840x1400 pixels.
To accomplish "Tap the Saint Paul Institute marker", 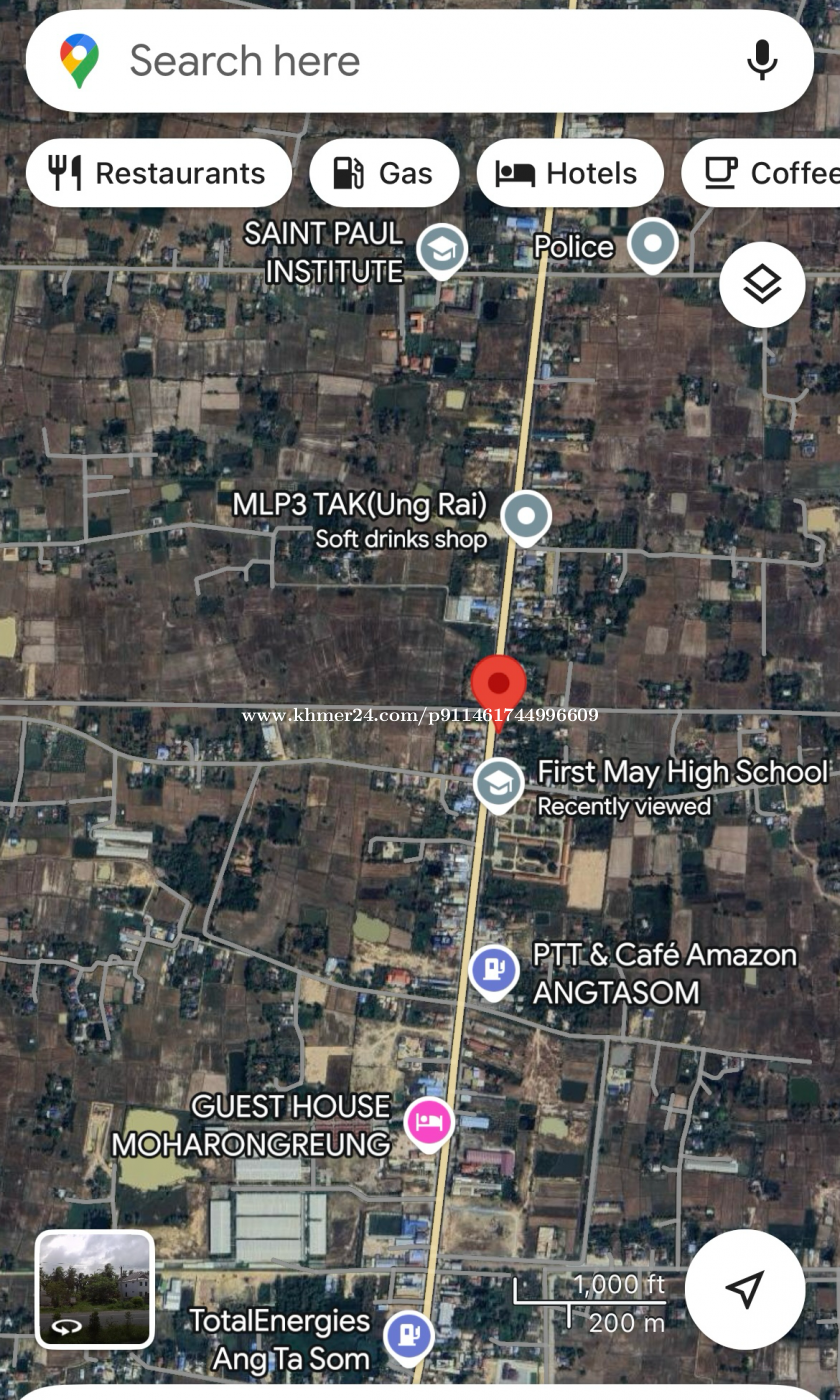I will click(441, 249).
